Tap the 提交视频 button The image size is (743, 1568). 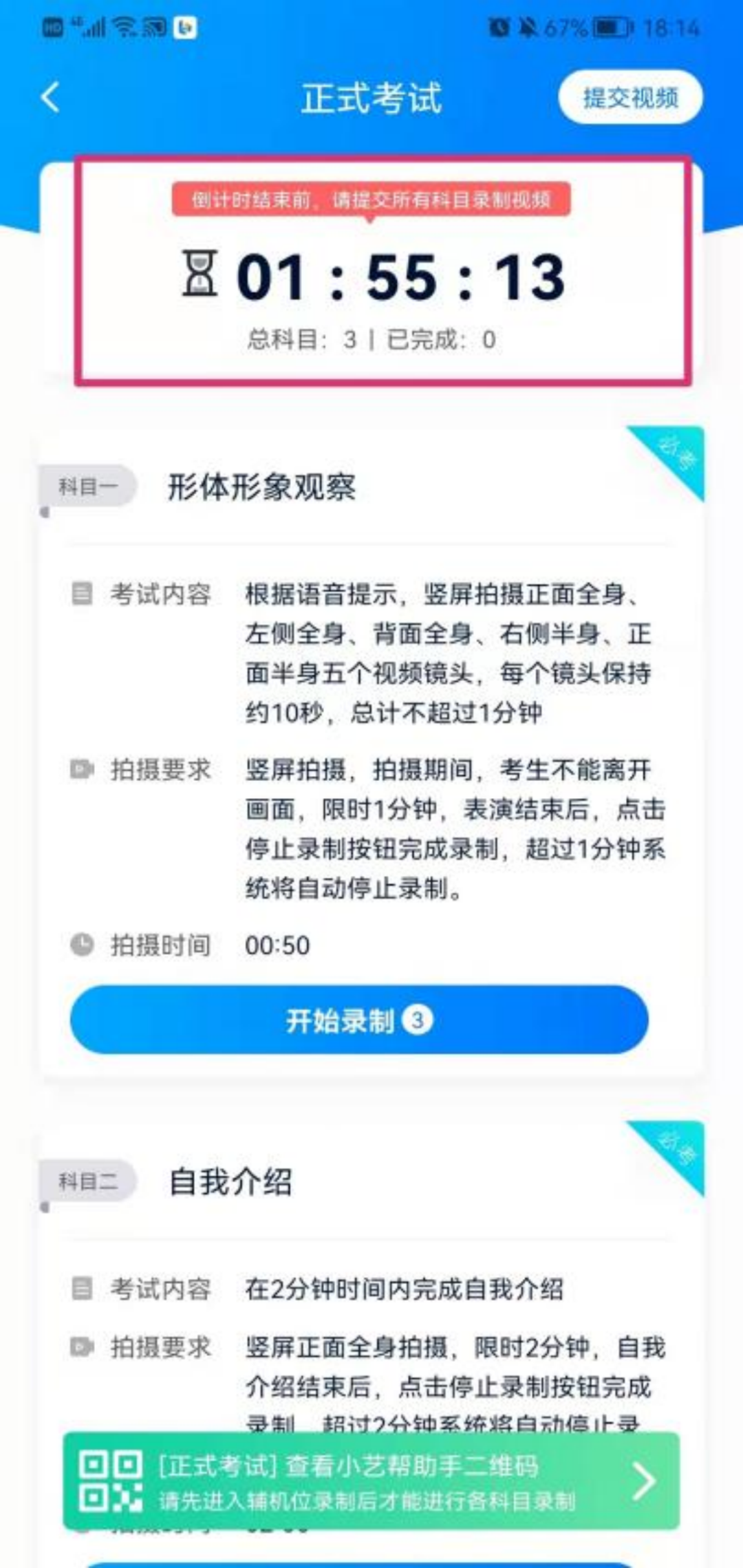[x=630, y=98]
